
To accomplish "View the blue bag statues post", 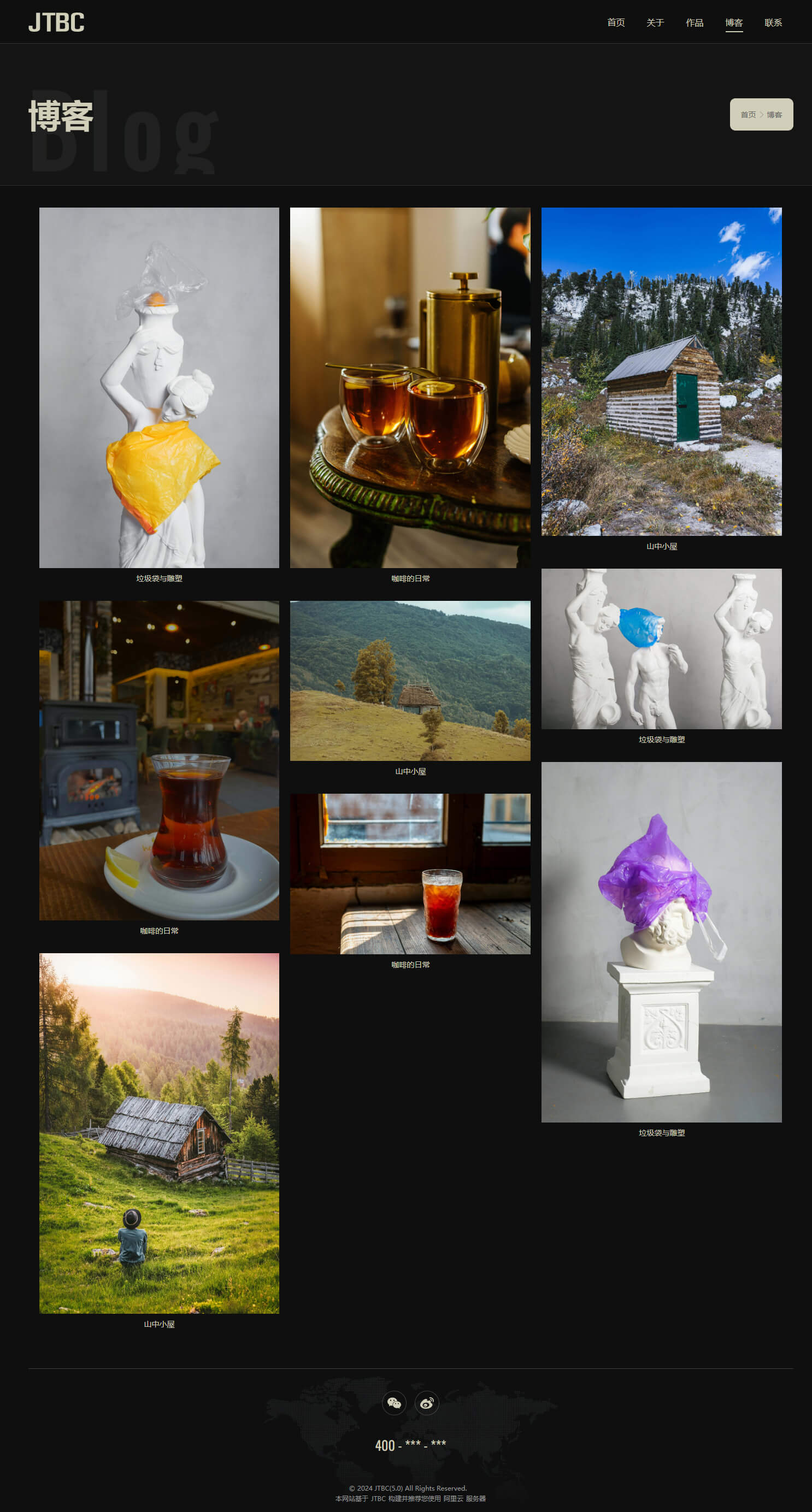I will click(x=661, y=648).
